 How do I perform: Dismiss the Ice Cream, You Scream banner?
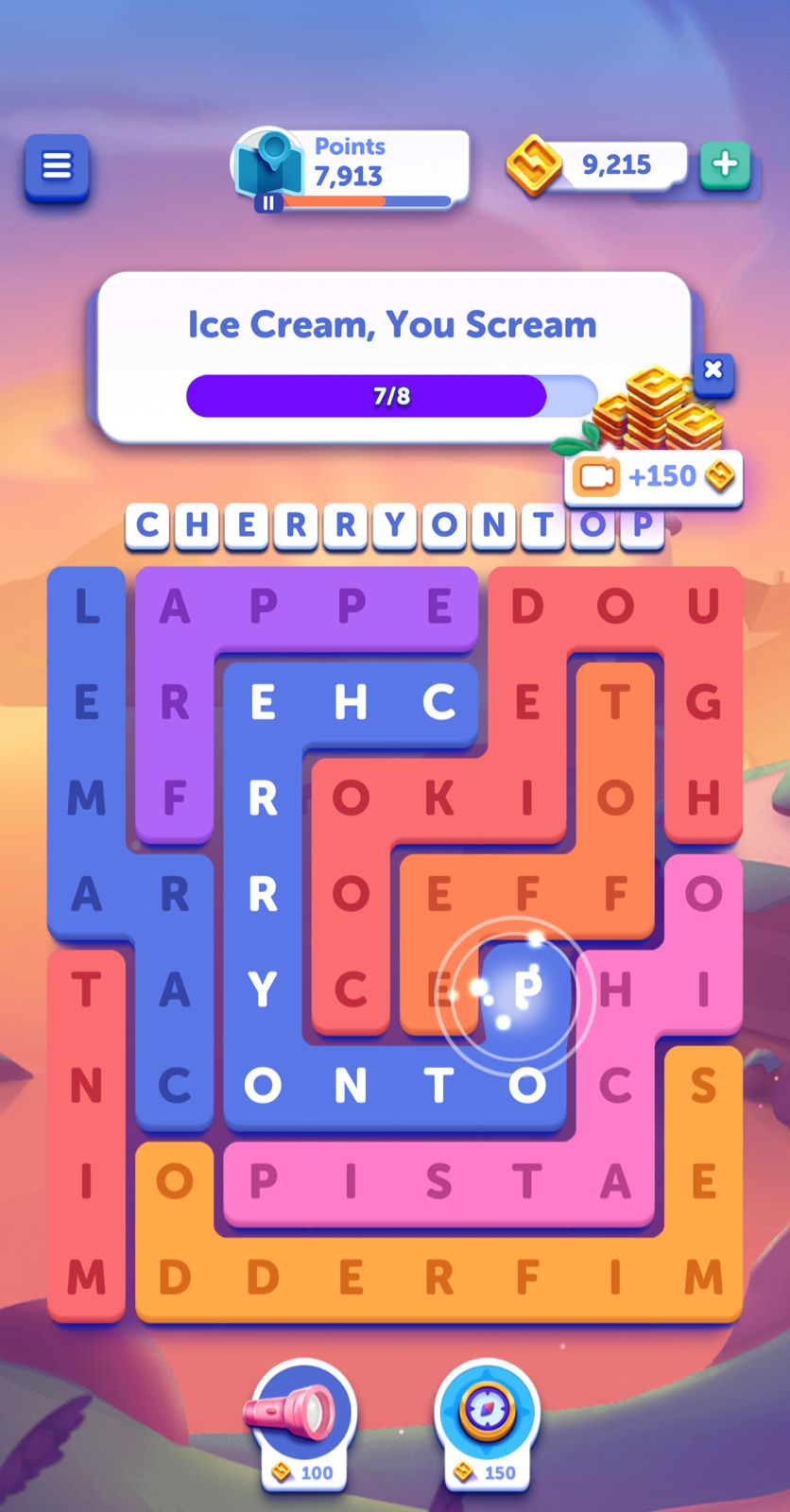click(713, 369)
